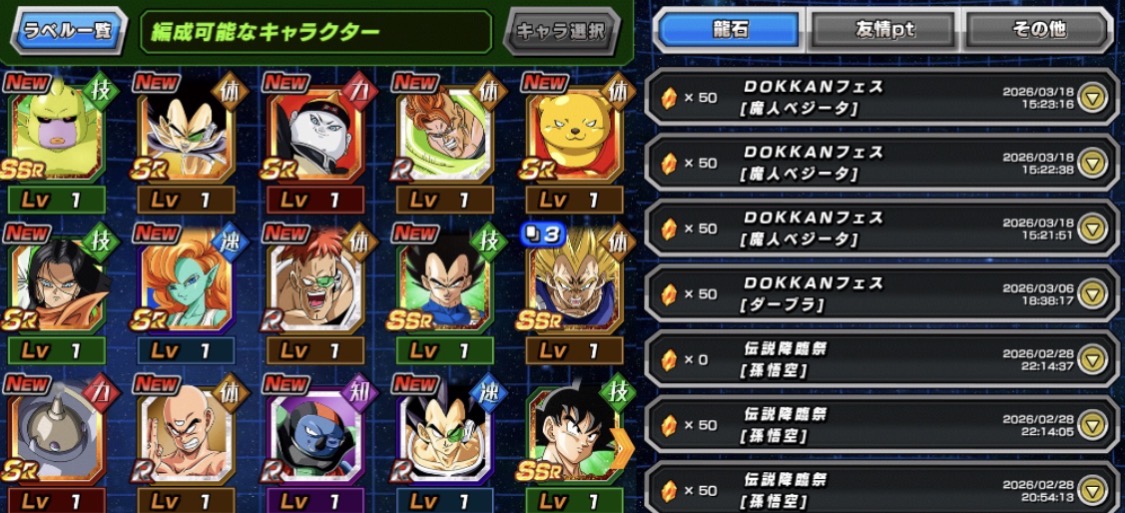1125x513 pixels.
Task: Tap the キャラ選択 button
Action: pyautogui.click(x=560, y=31)
